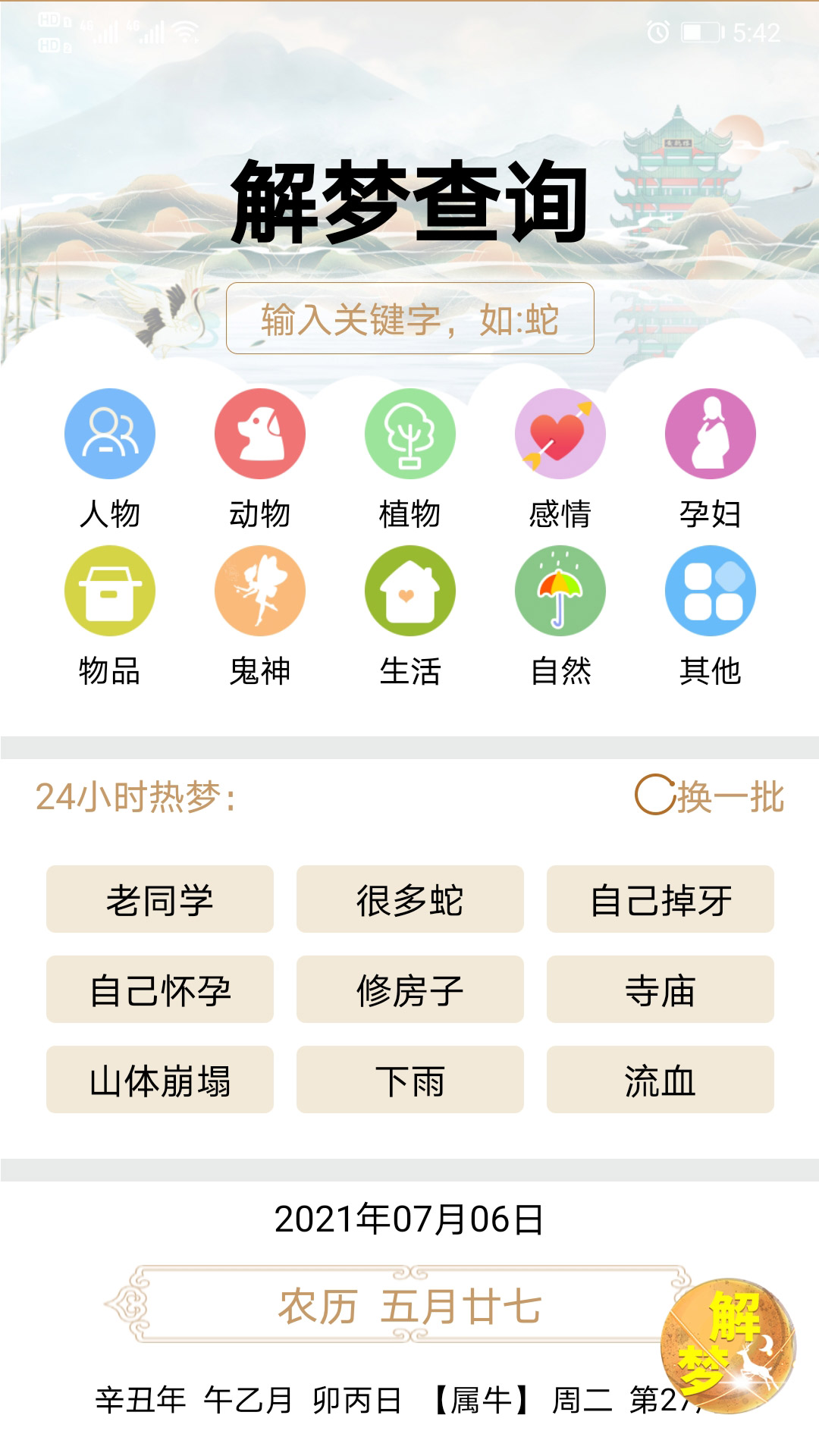Screen dimensions: 819x1456
Task: Select the 感情 heart-with-arrow category icon
Action: pyautogui.click(x=560, y=434)
